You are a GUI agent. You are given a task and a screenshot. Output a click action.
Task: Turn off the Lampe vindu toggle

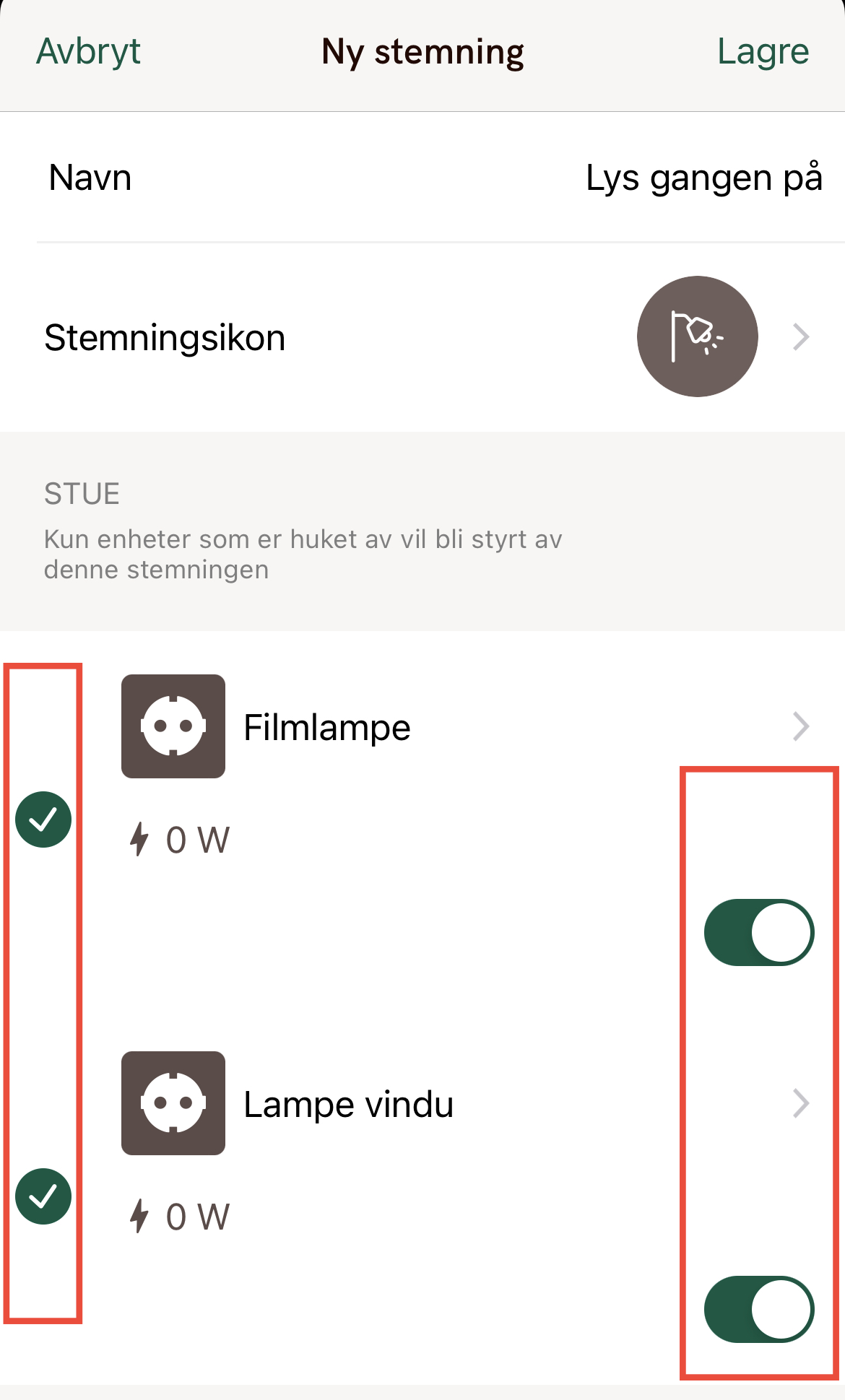coord(758,1309)
